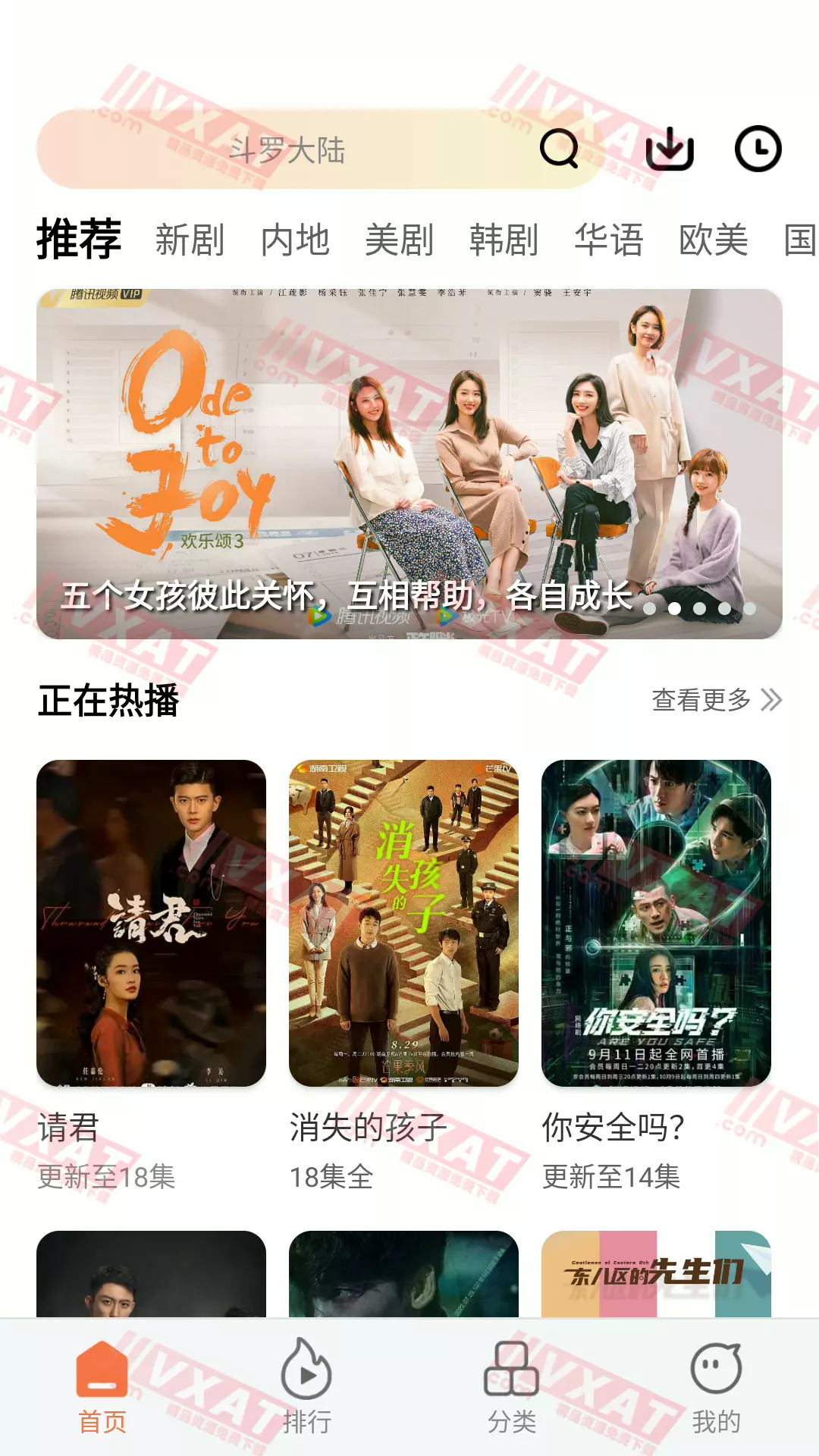Select the 新剧 category tab
Image resolution: width=819 pixels, height=1456 pixels.
click(188, 240)
